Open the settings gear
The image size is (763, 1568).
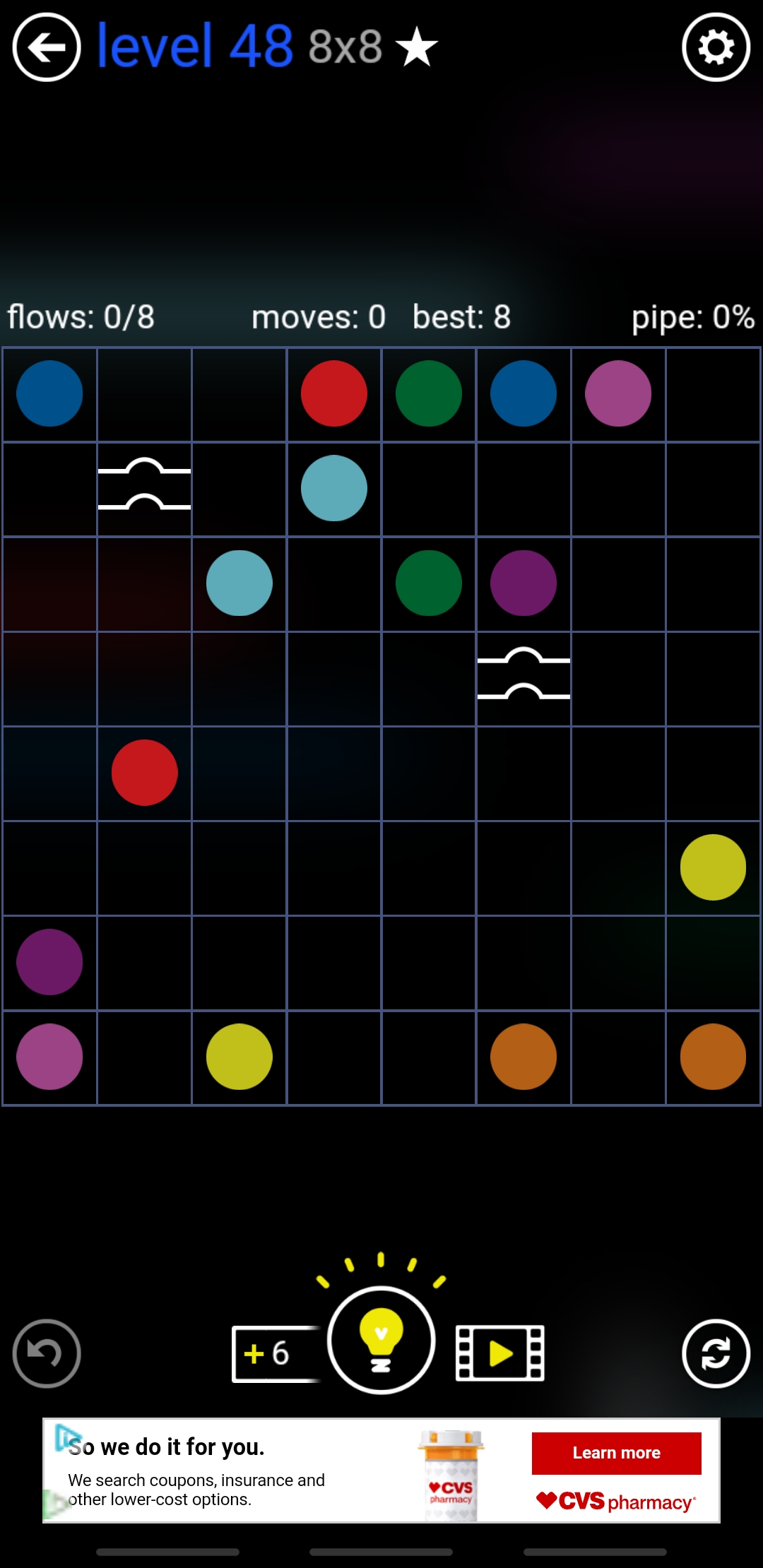pos(716,47)
